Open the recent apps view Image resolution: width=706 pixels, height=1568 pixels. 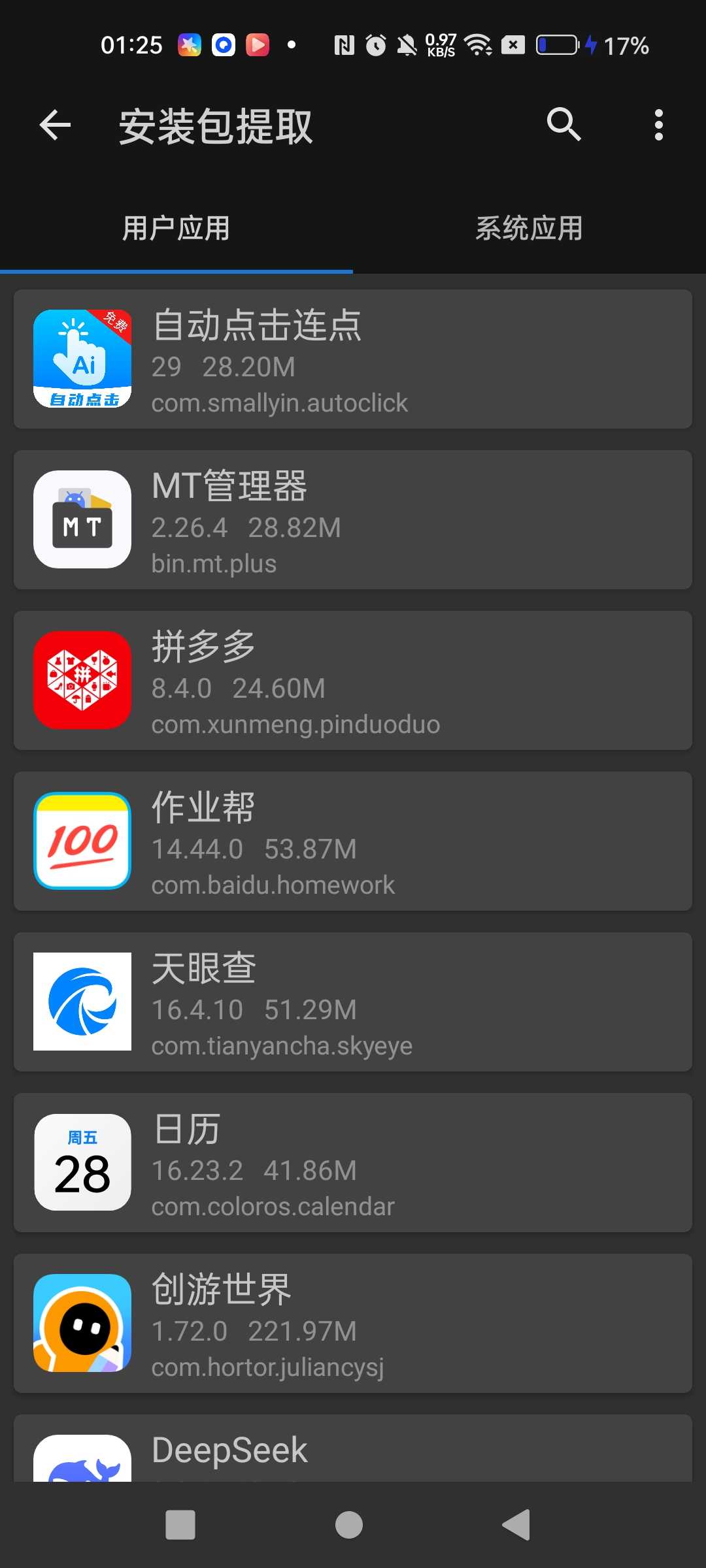(x=180, y=1526)
